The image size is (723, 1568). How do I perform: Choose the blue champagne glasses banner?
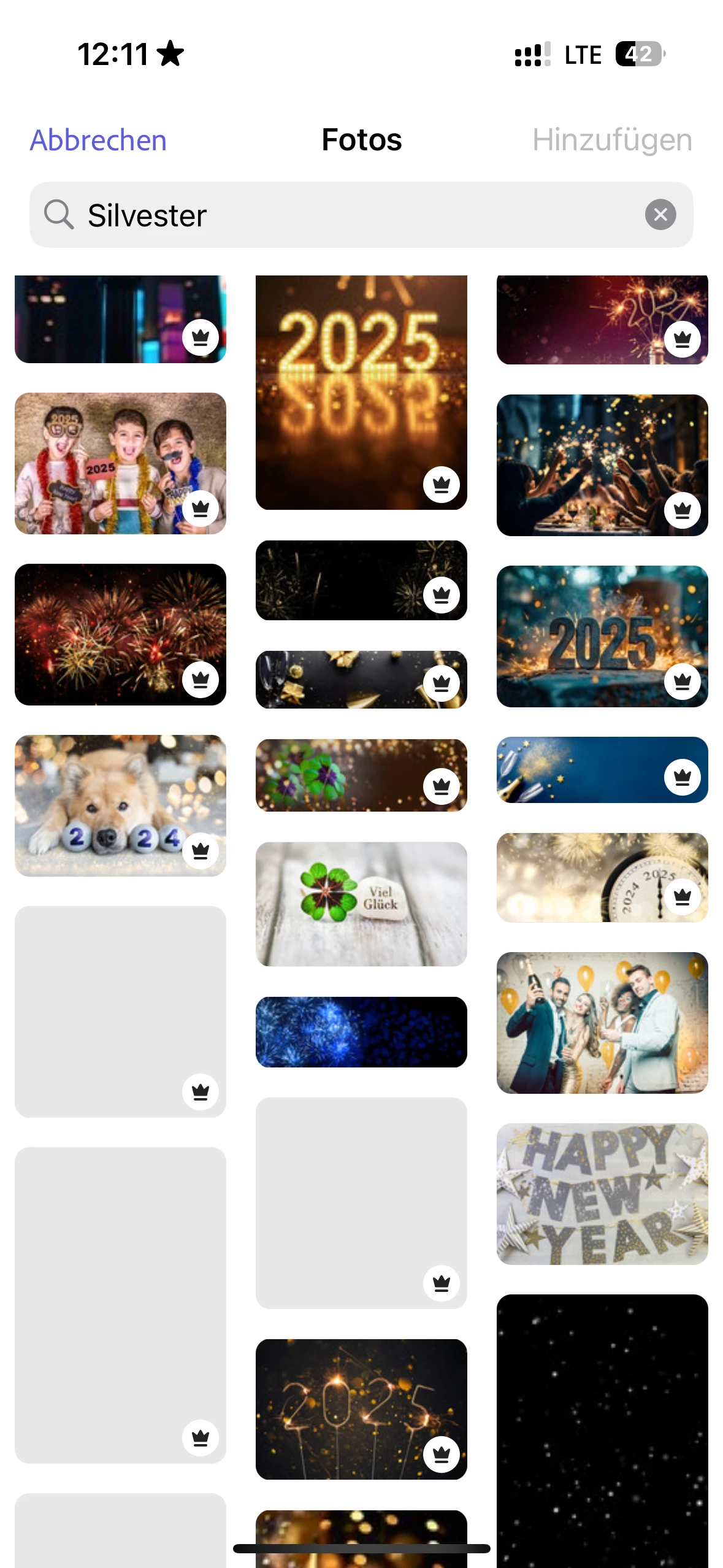(x=602, y=769)
